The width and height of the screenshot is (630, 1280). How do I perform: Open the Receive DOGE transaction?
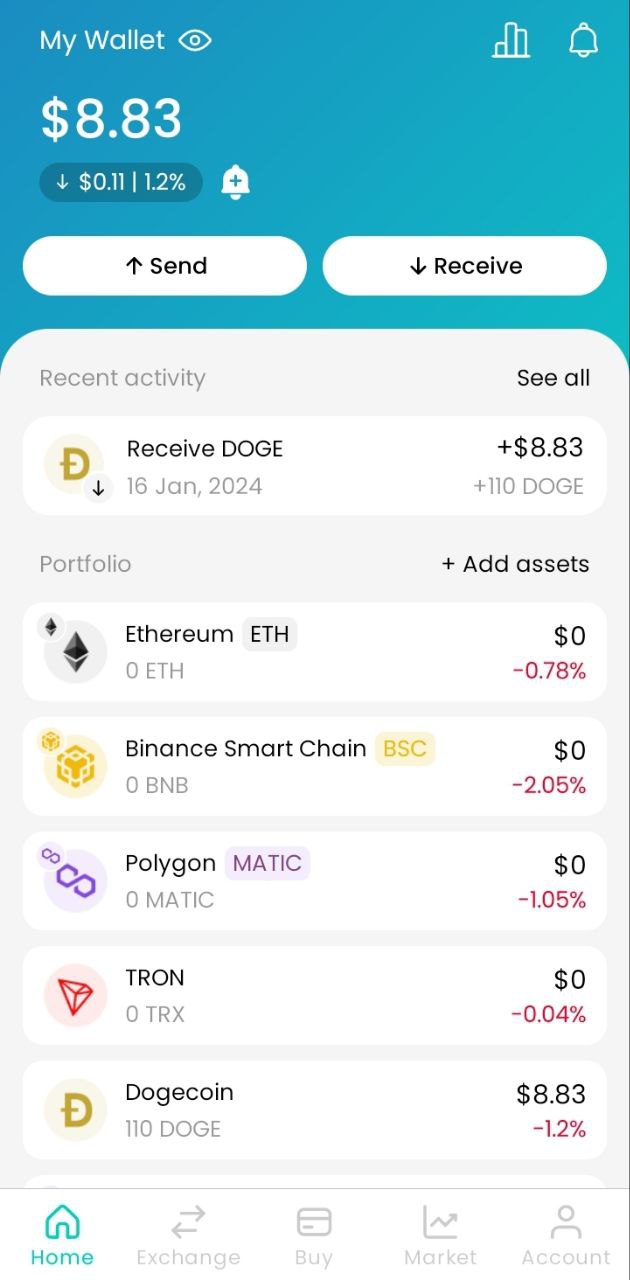click(315, 466)
